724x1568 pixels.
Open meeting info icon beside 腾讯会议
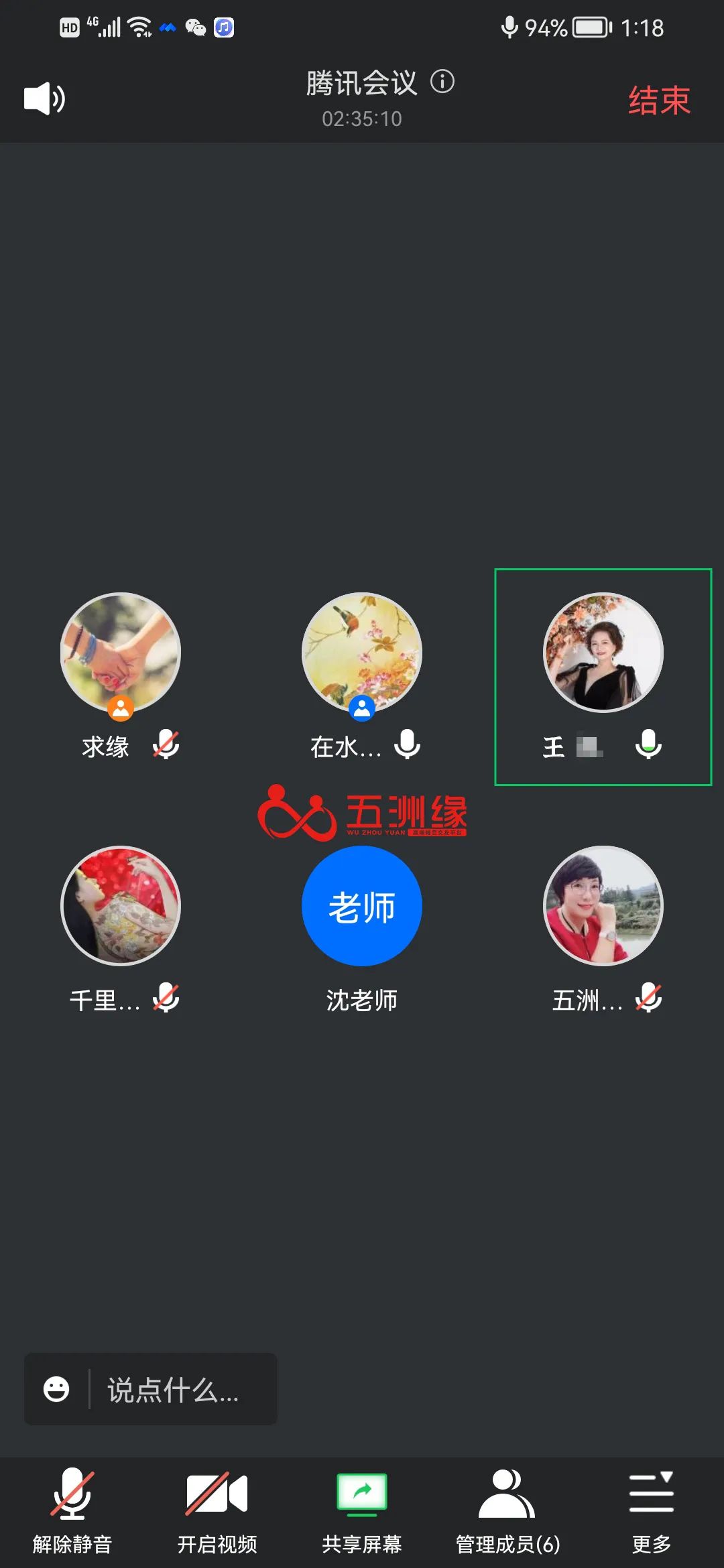click(442, 82)
